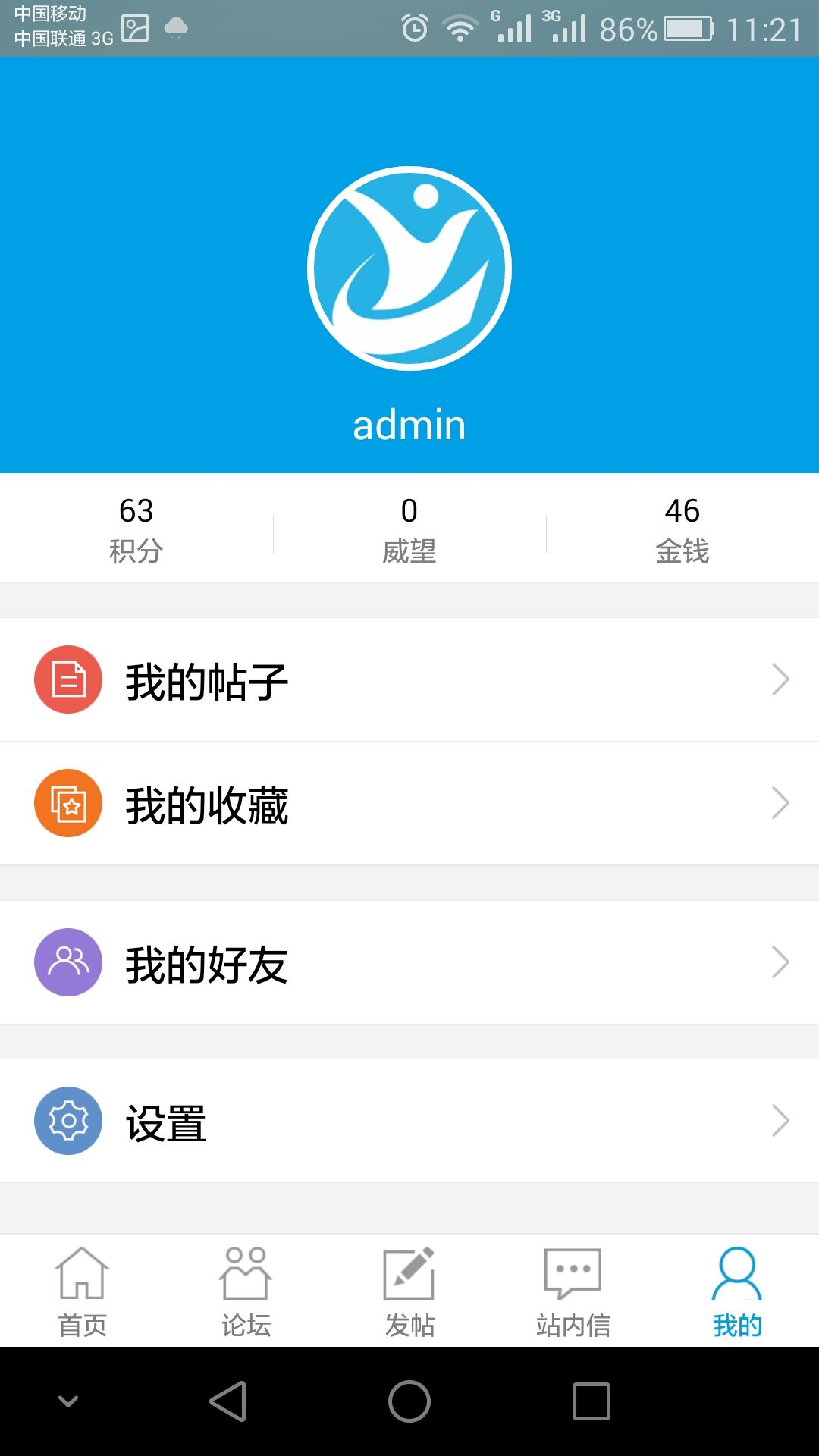Screen dimensions: 819x1456
Task: Tap the admin profile avatar
Action: pos(409,268)
